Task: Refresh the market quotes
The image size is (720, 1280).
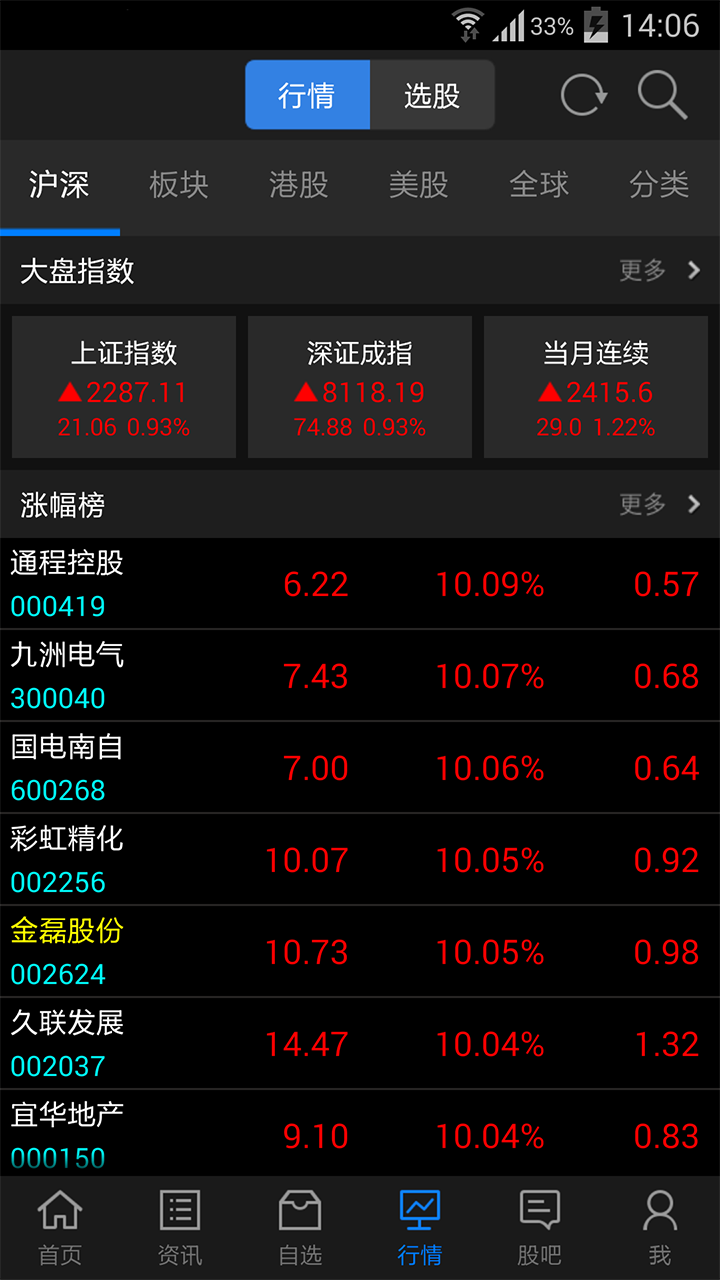Action: pyautogui.click(x=584, y=95)
